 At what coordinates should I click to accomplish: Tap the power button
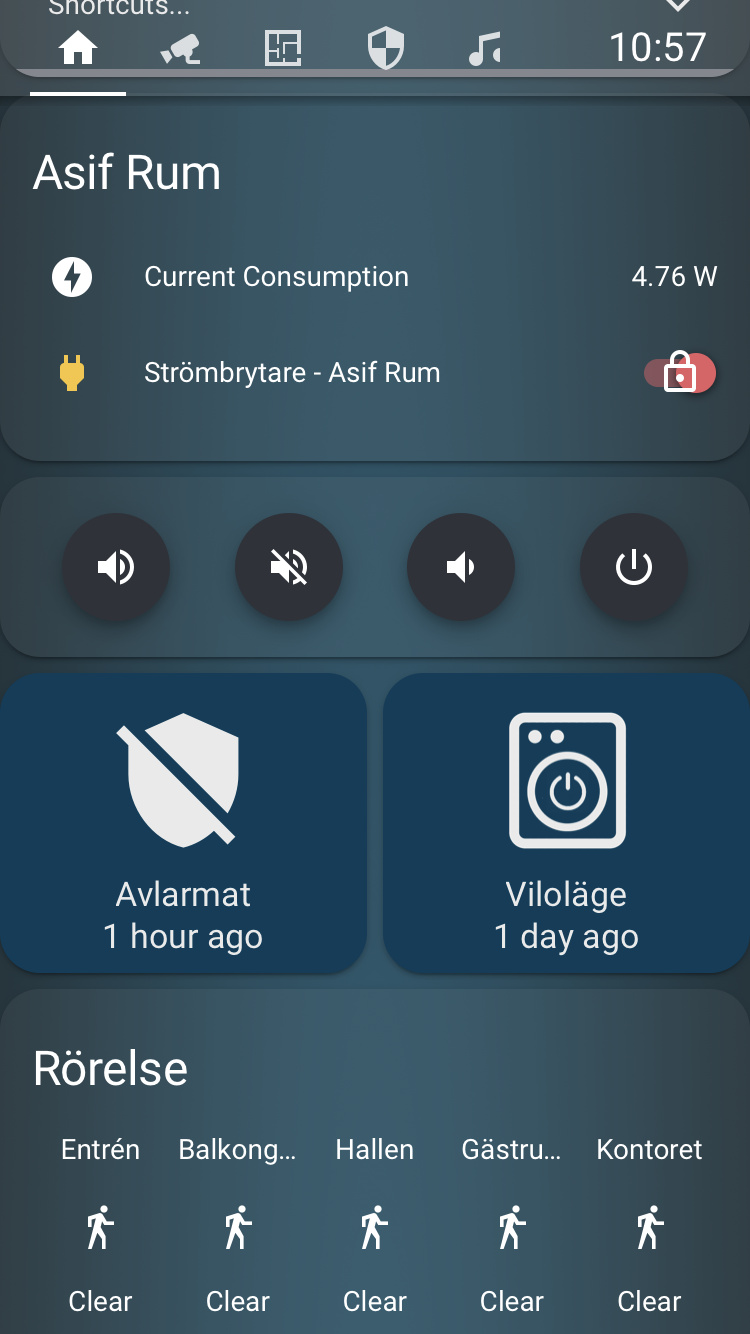[634, 568]
